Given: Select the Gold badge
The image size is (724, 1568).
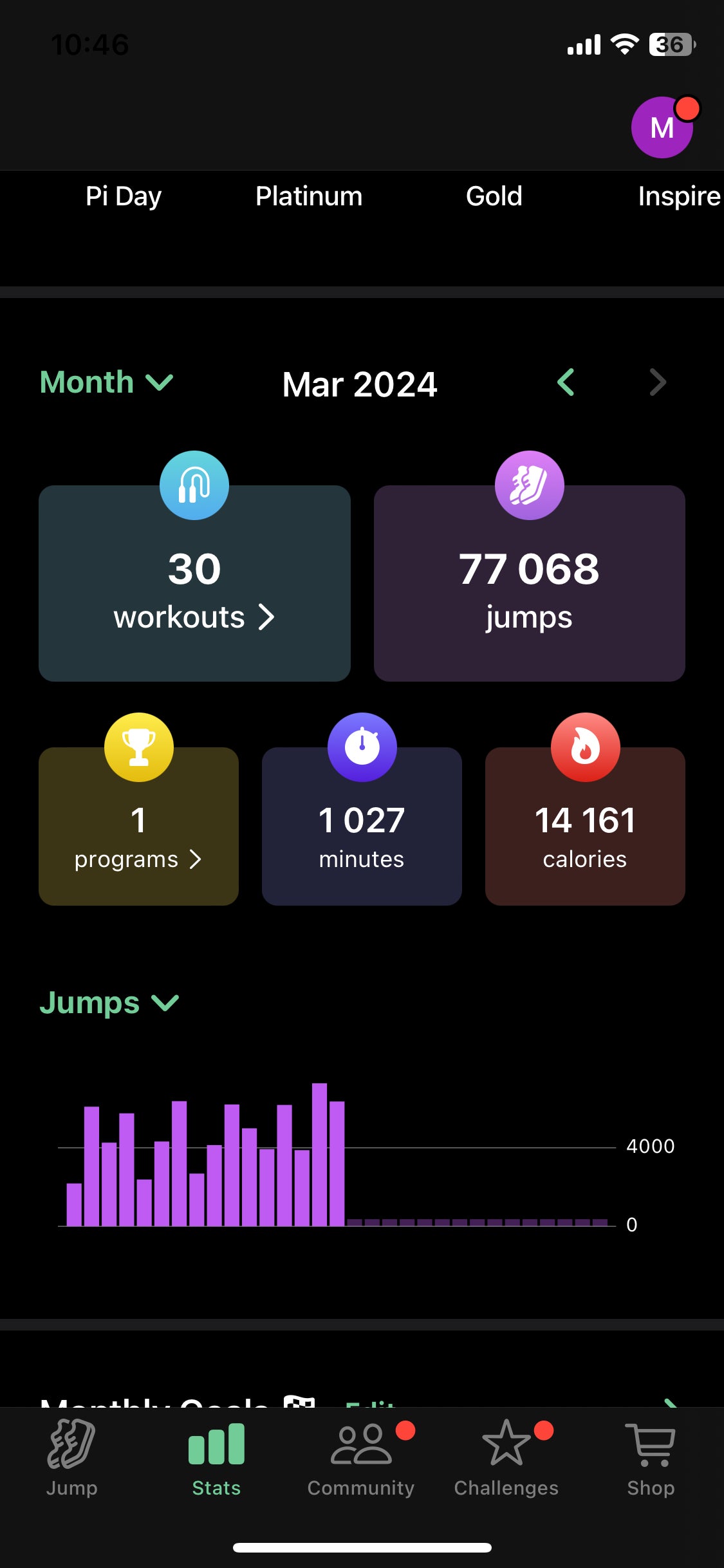Looking at the screenshot, I should point(494,196).
